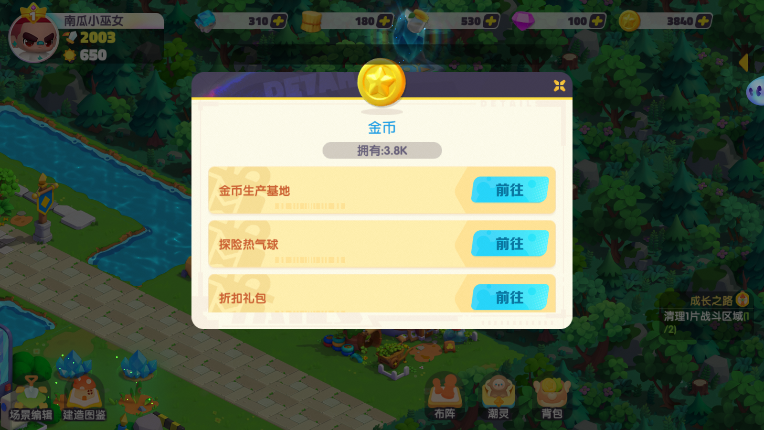
Task: Tap 前往 for 金币生产基地
Action: (x=509, y=190)
